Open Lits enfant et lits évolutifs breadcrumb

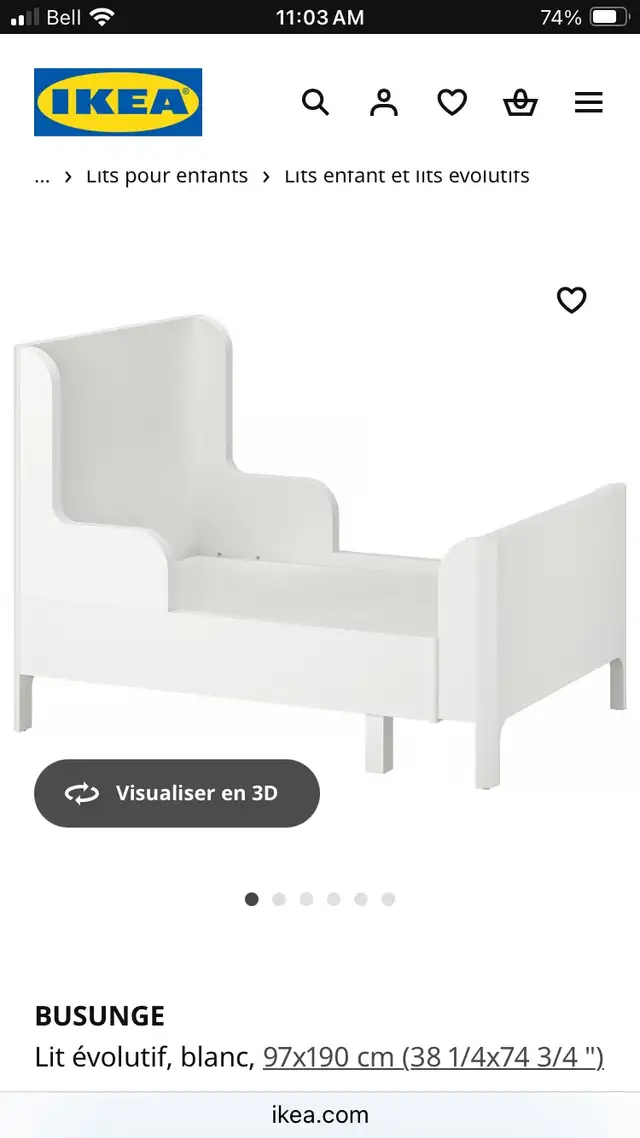point(406,176)
